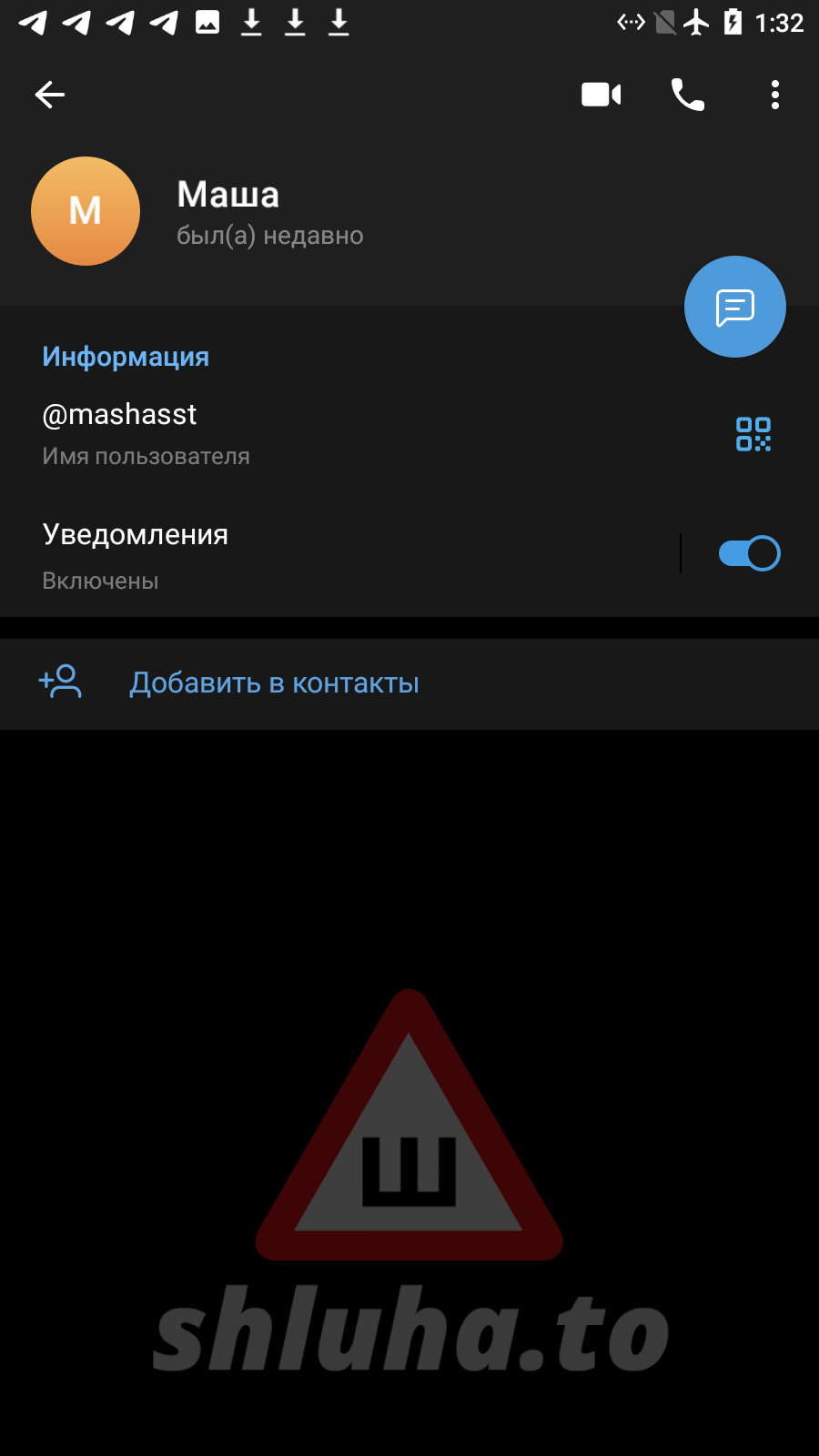Start a video call with Маша
Screen dimensions: 819x1456
click(601, 95)
